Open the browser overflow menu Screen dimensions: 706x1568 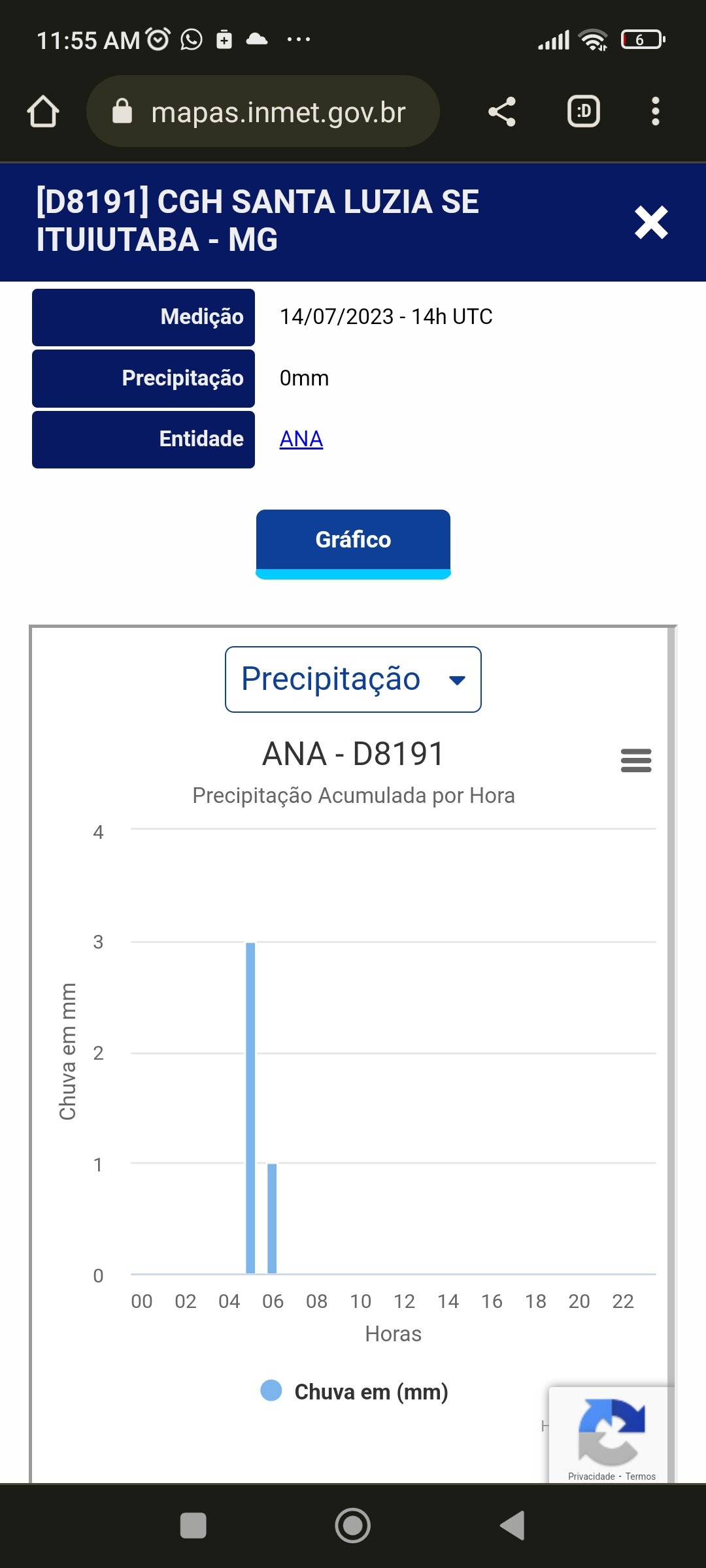pyautogui.click(x=656, y=112)
